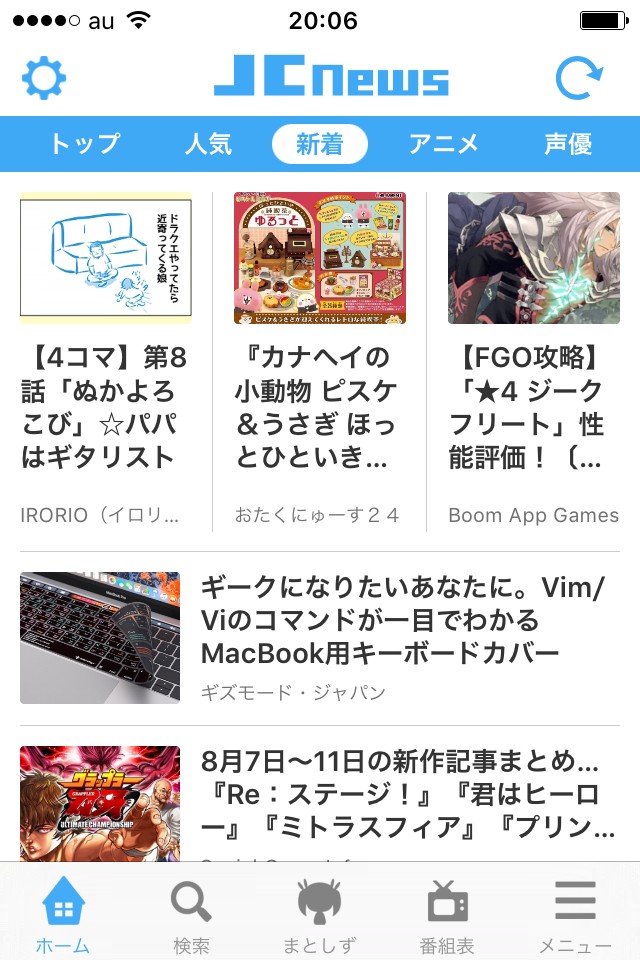This screenshot has height=960, width=640.
Task: Switch to the 声優 tab
Action: pos(568,144)
